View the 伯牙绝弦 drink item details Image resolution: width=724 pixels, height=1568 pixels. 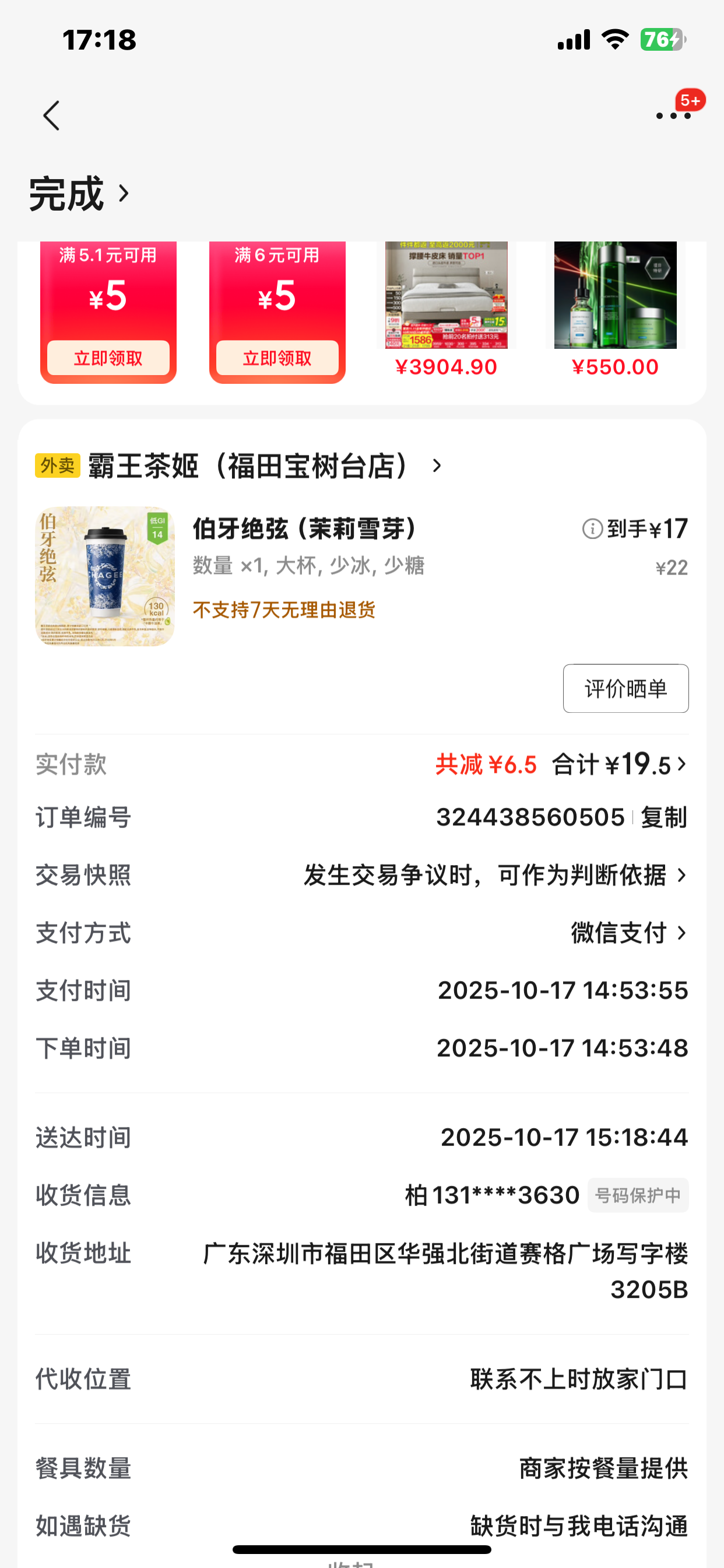coord(304,528)
